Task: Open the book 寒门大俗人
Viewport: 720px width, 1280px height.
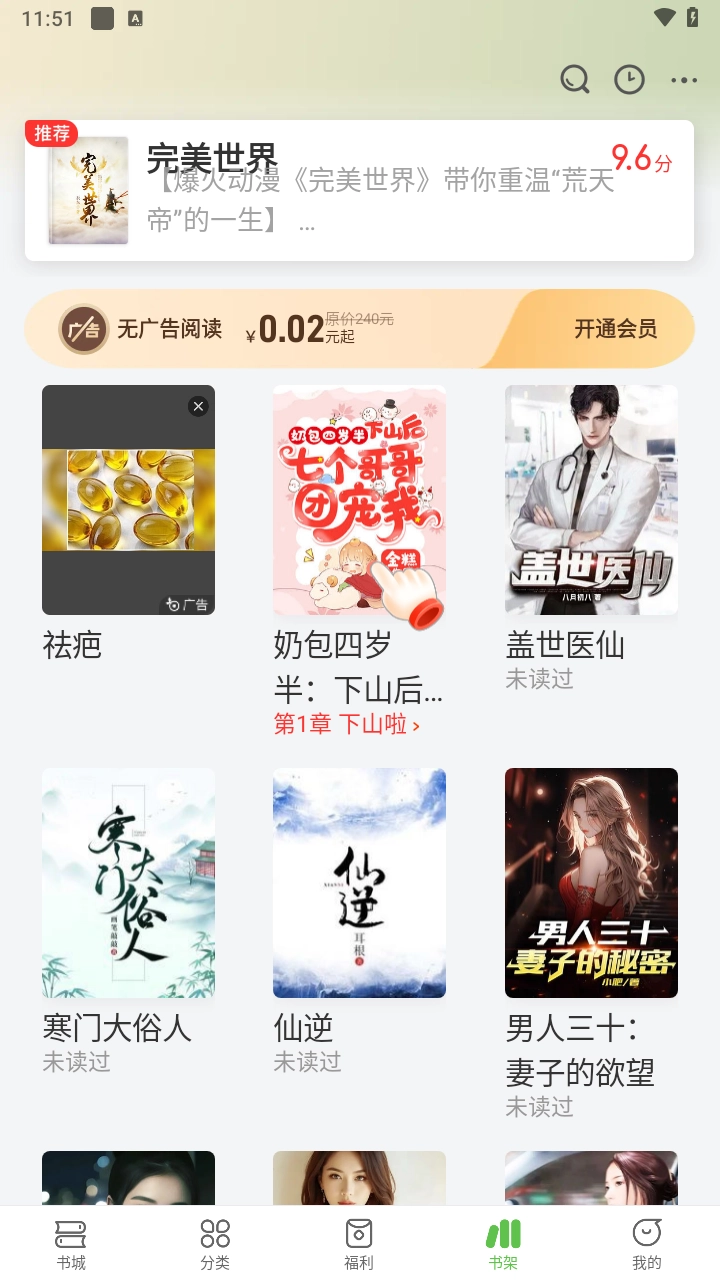Action: 128,883
